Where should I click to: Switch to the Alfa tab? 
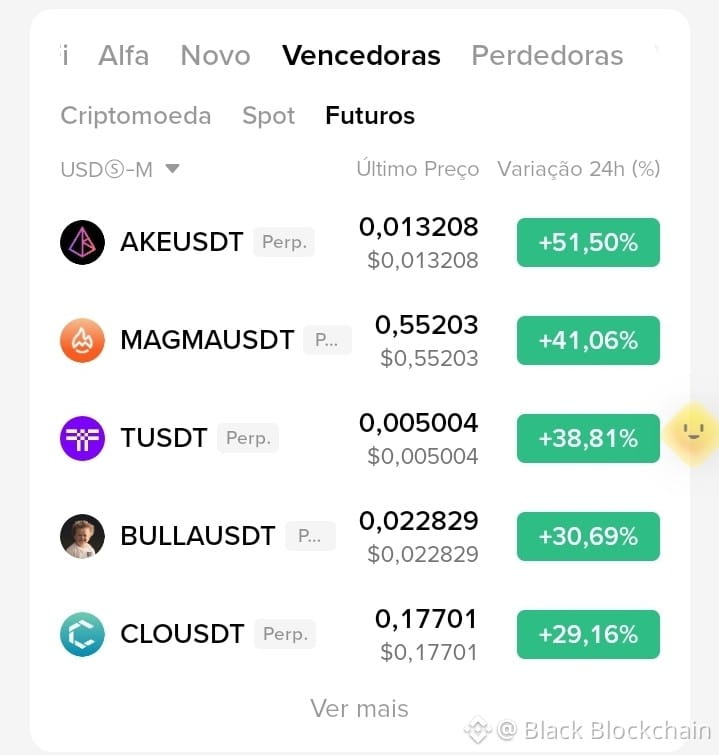click(x=123, y=55)
